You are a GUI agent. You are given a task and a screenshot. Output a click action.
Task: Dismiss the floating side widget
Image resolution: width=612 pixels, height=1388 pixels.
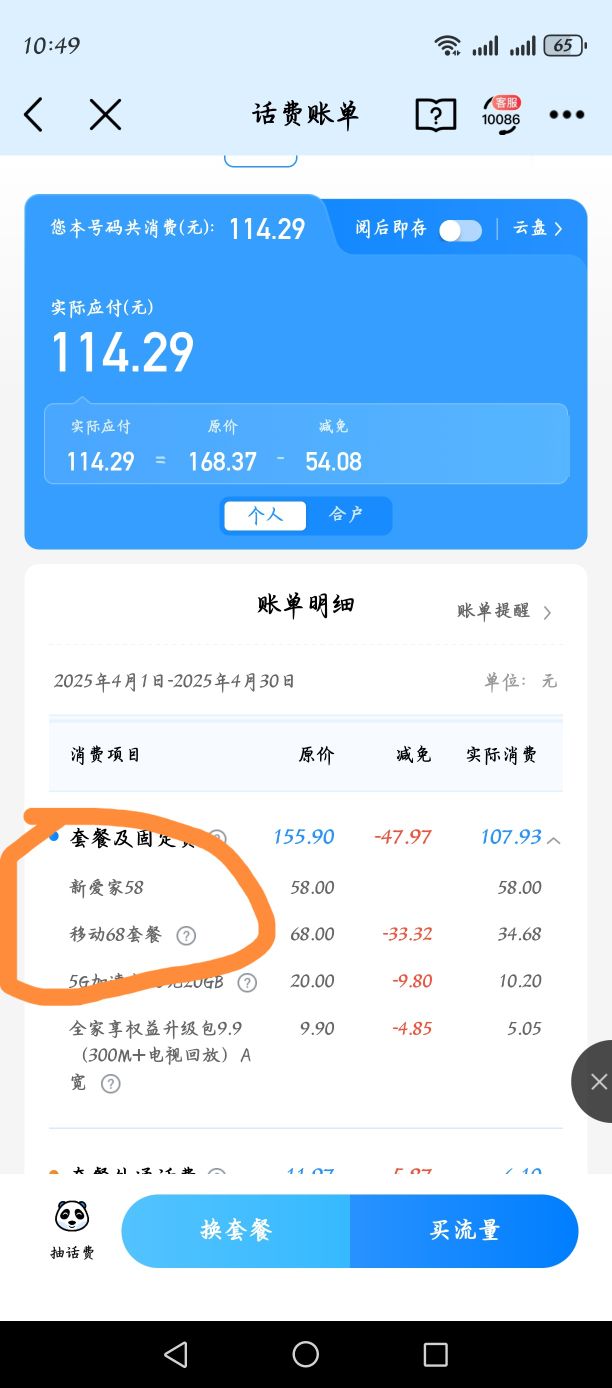tap(597, 1082)
